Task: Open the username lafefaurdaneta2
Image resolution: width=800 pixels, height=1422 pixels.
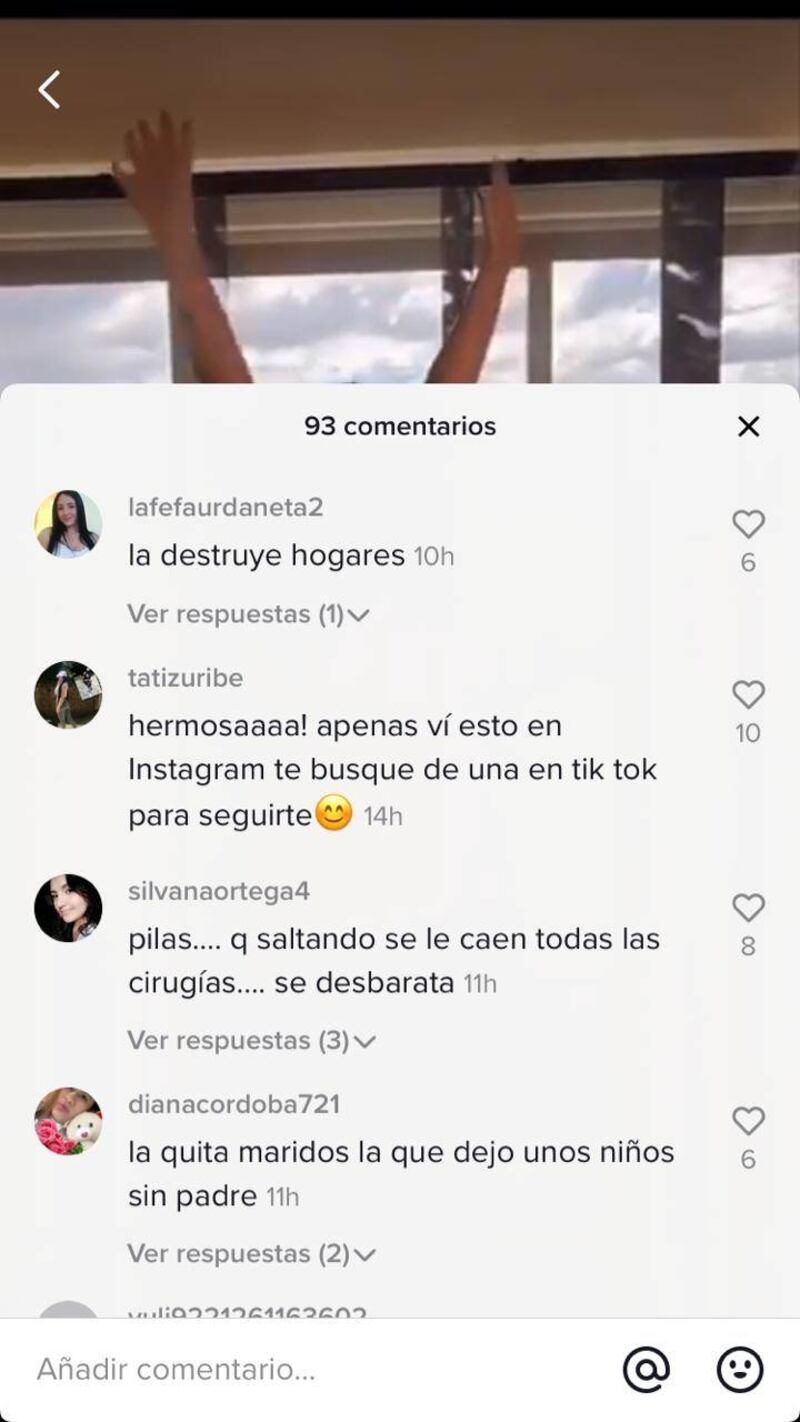Action: tap(226, 508)
